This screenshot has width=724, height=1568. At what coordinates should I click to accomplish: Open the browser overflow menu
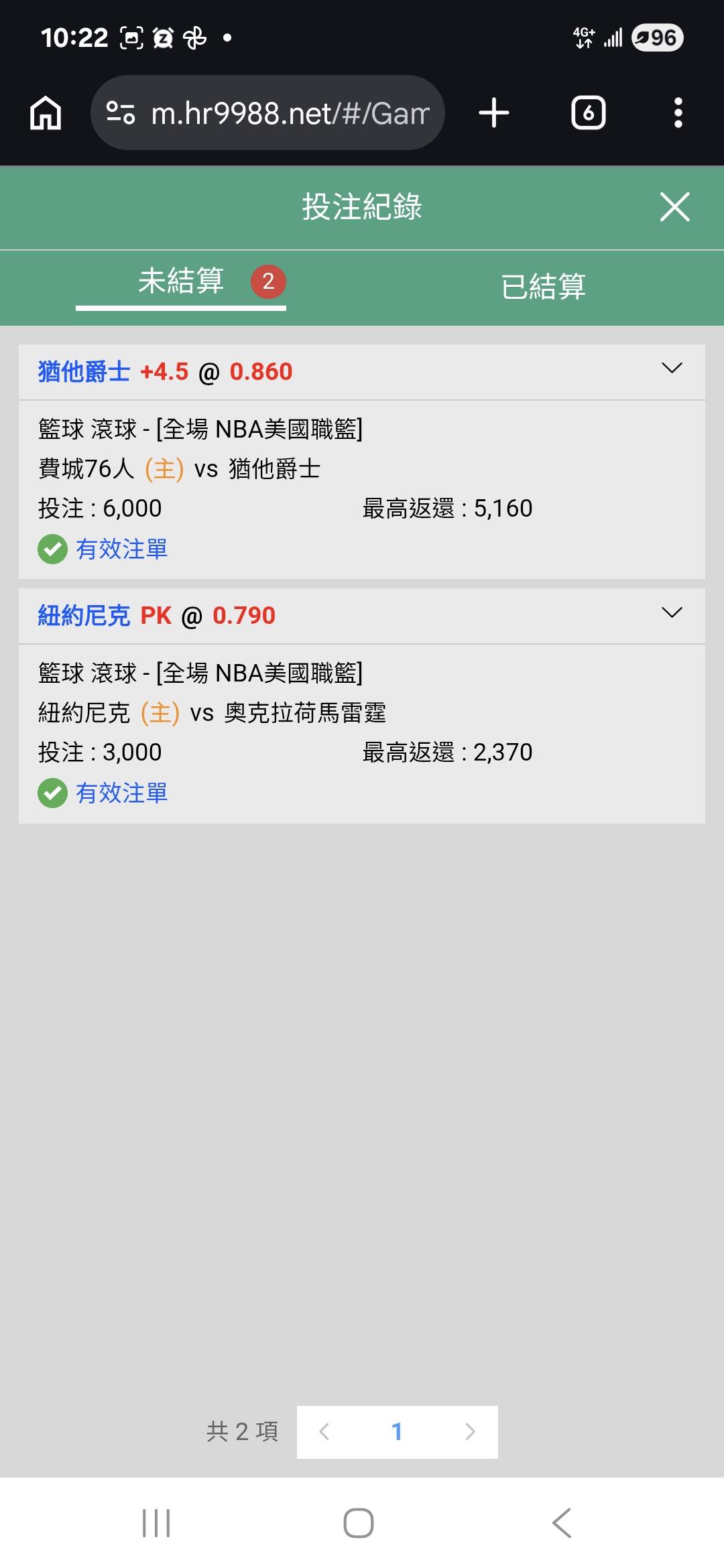[678, 113]
